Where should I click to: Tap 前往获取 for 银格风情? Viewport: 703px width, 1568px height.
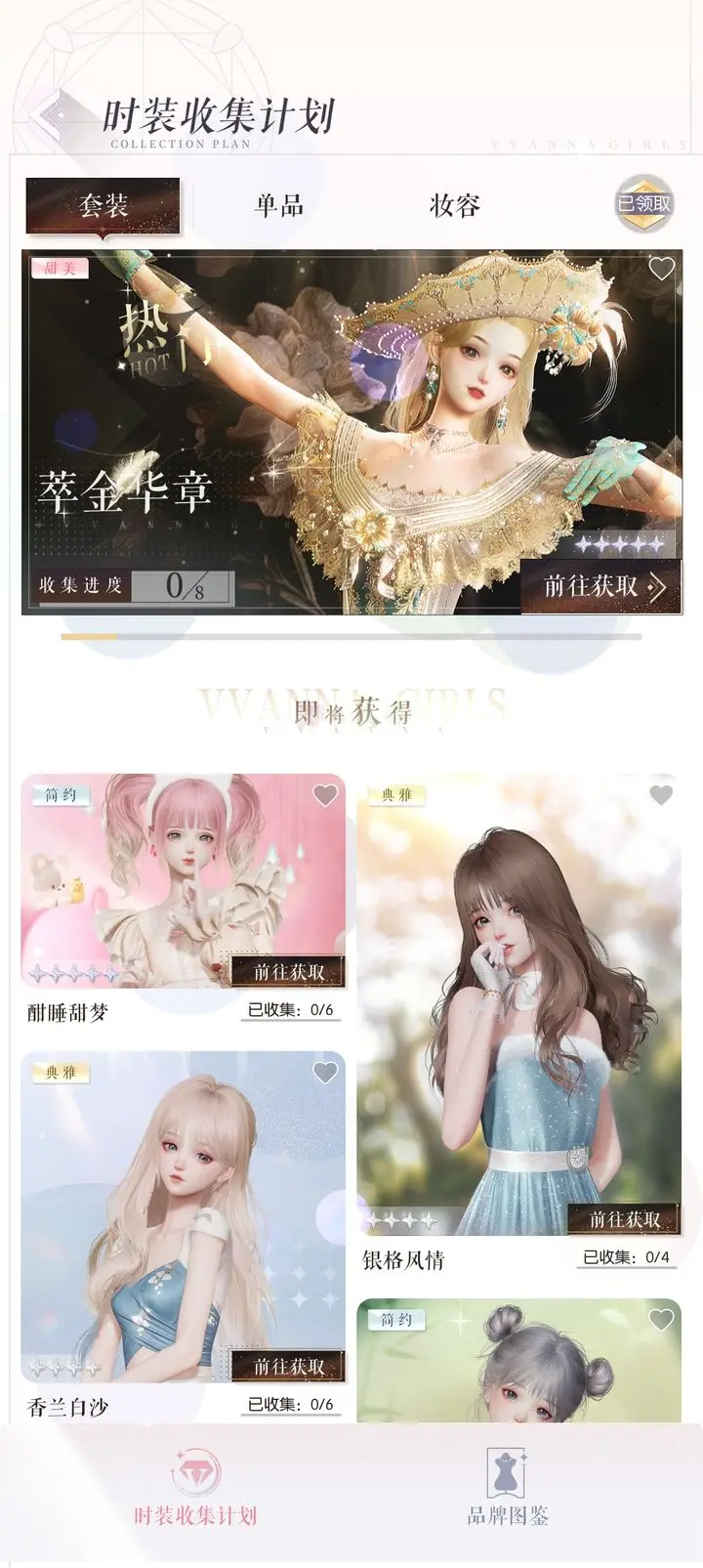(x=624, y=1219)
